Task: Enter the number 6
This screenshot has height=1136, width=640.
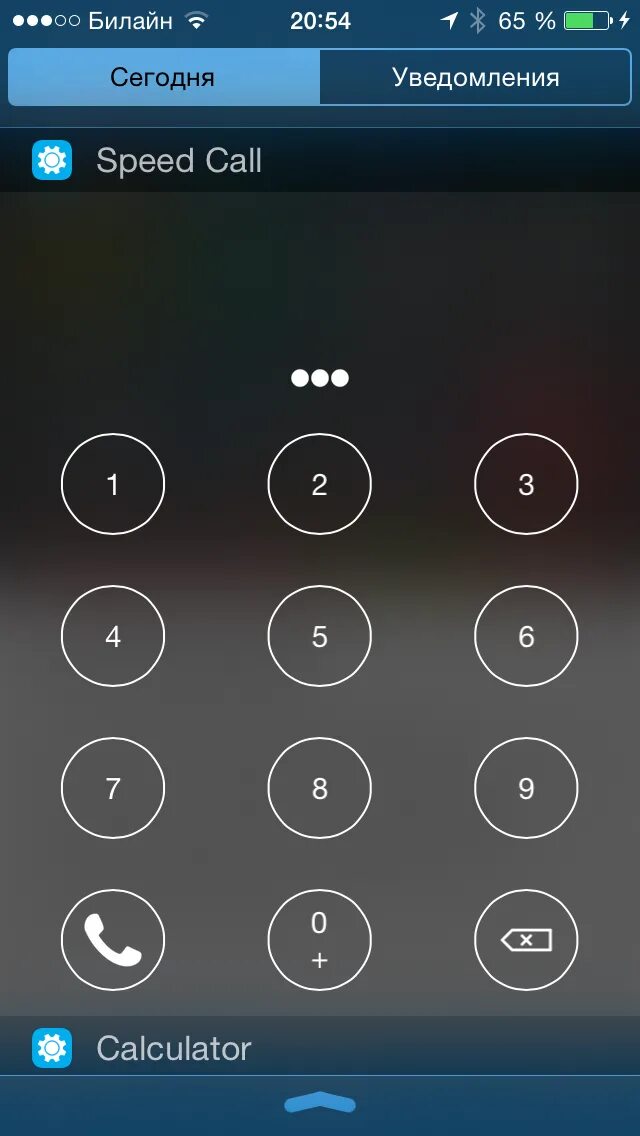Action: 526,637
